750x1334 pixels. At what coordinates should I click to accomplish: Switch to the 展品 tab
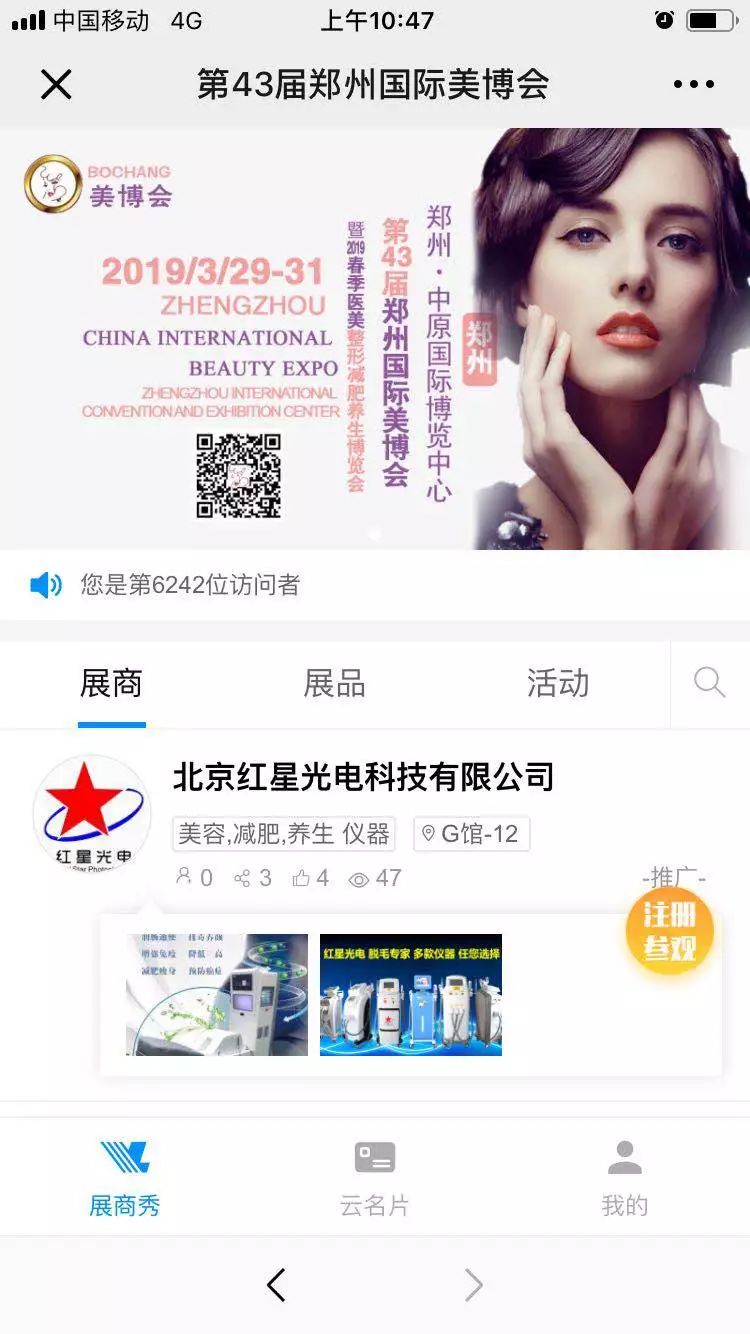tap(334, 684)
